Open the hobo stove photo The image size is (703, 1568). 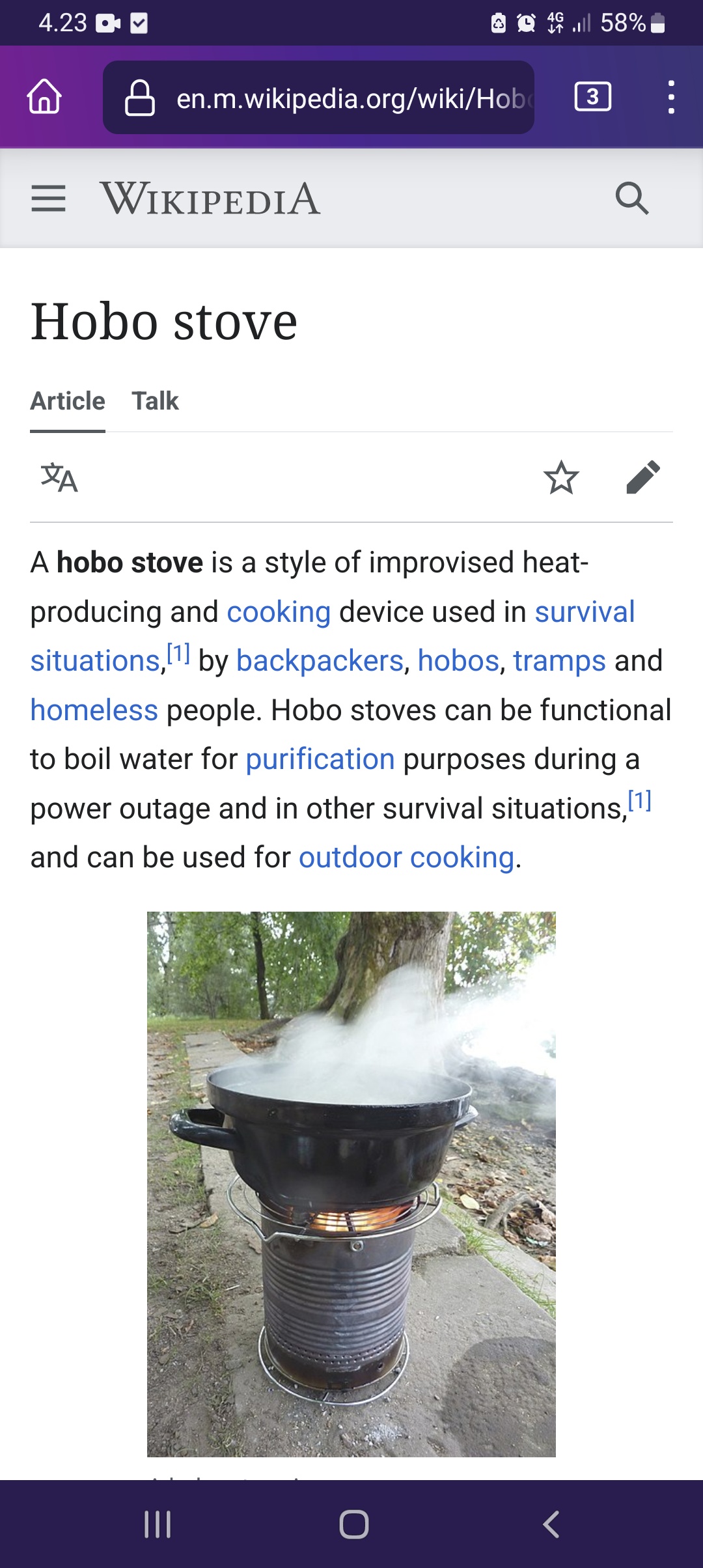point(351,1184)
